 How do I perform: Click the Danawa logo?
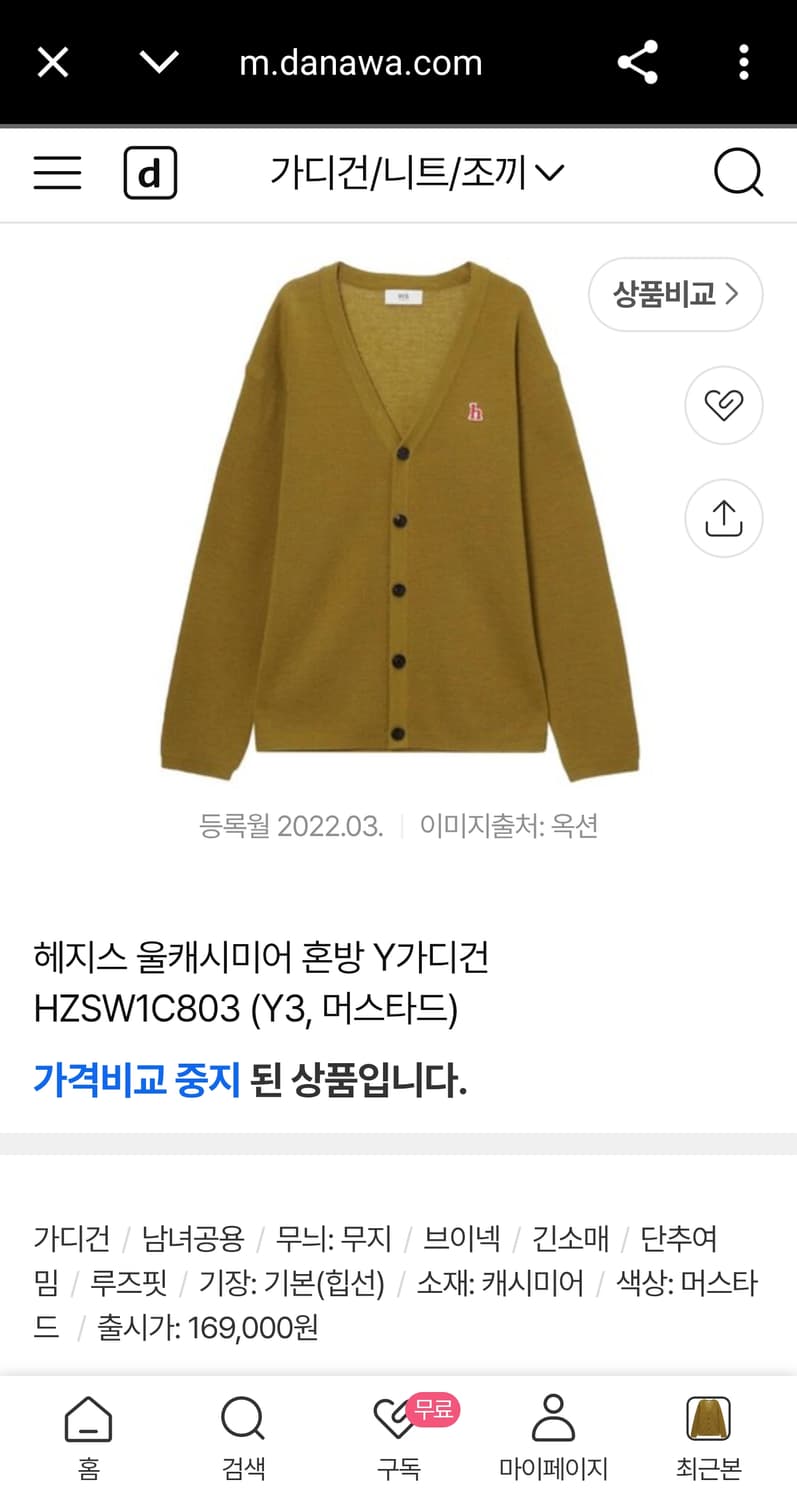click(150, 172)
